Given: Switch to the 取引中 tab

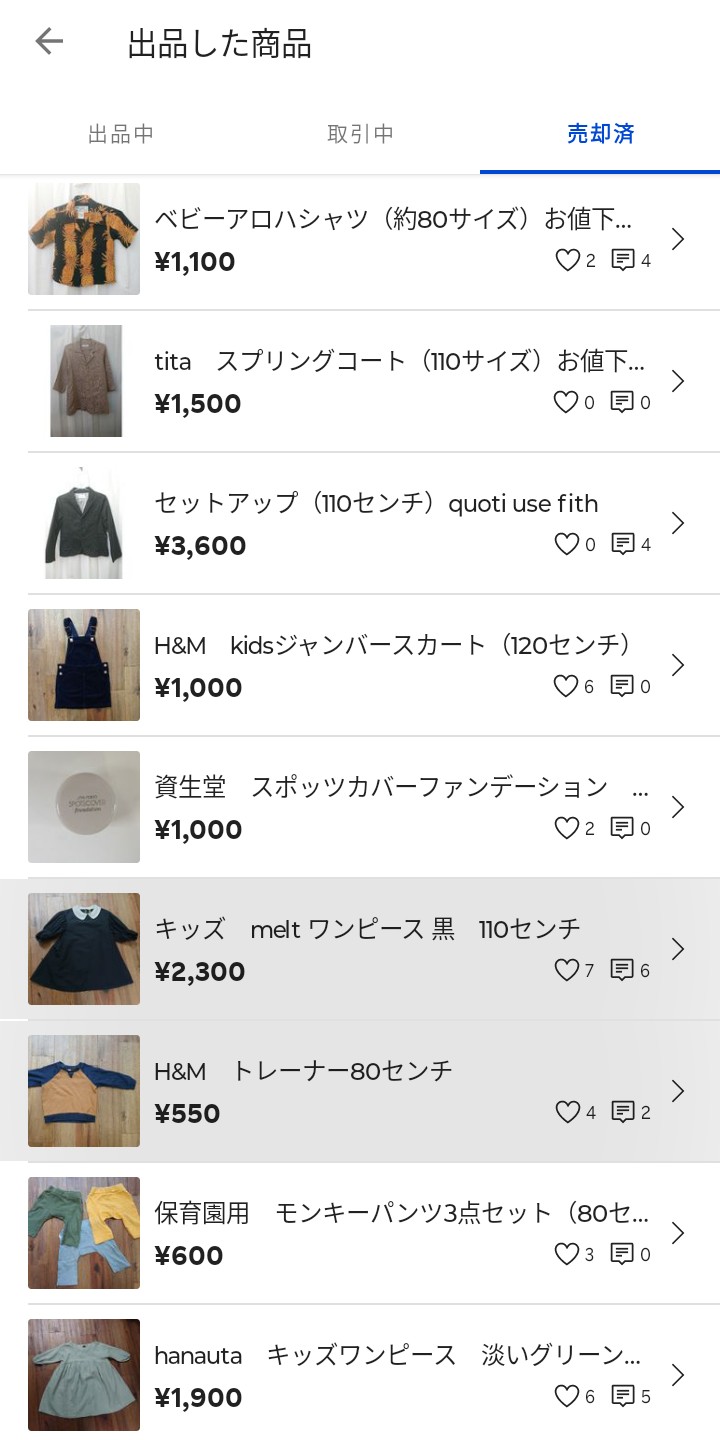Looking at the screenshot, I should point(360,134).
